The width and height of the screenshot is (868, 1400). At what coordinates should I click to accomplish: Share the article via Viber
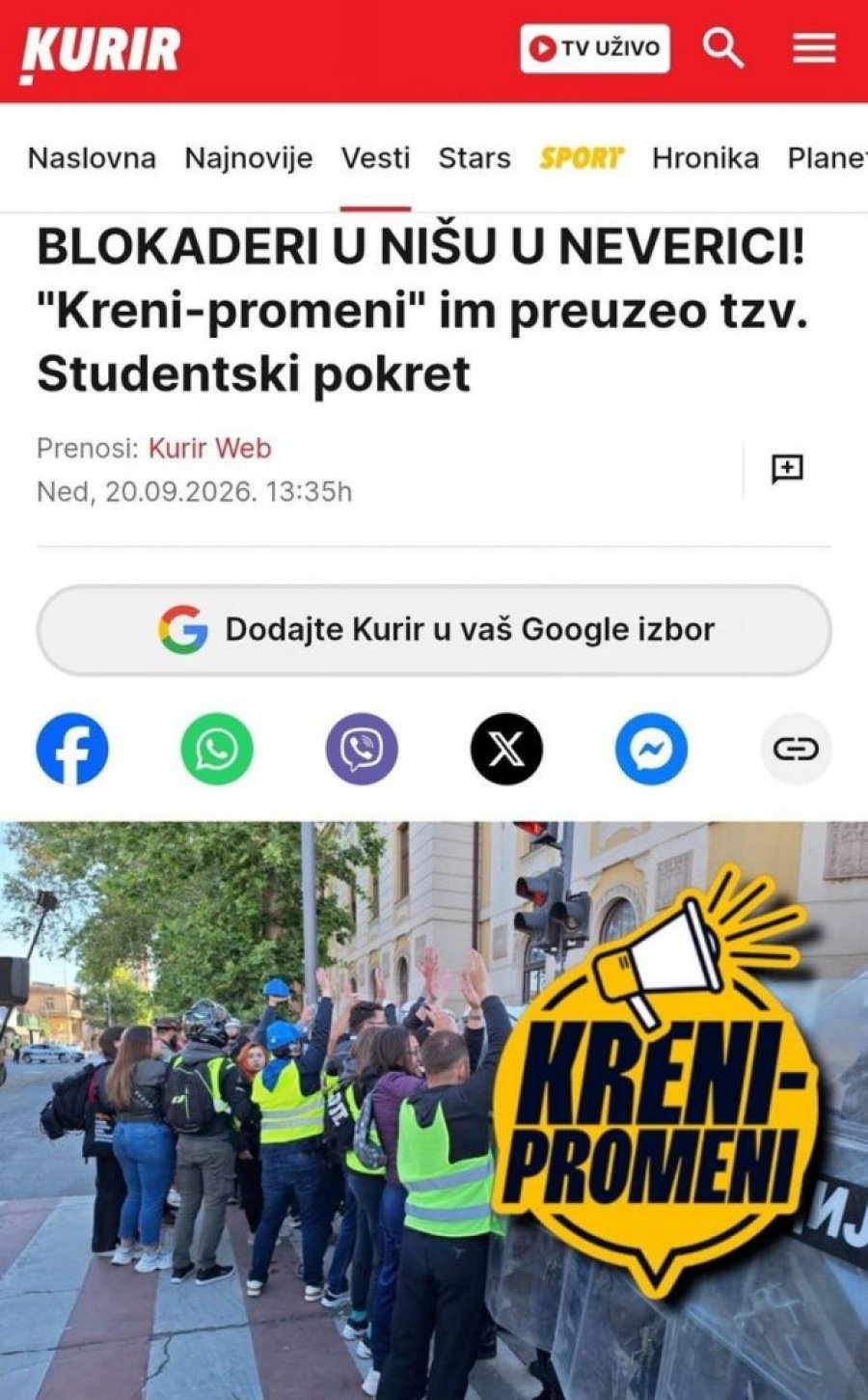[x=362, y=749]
